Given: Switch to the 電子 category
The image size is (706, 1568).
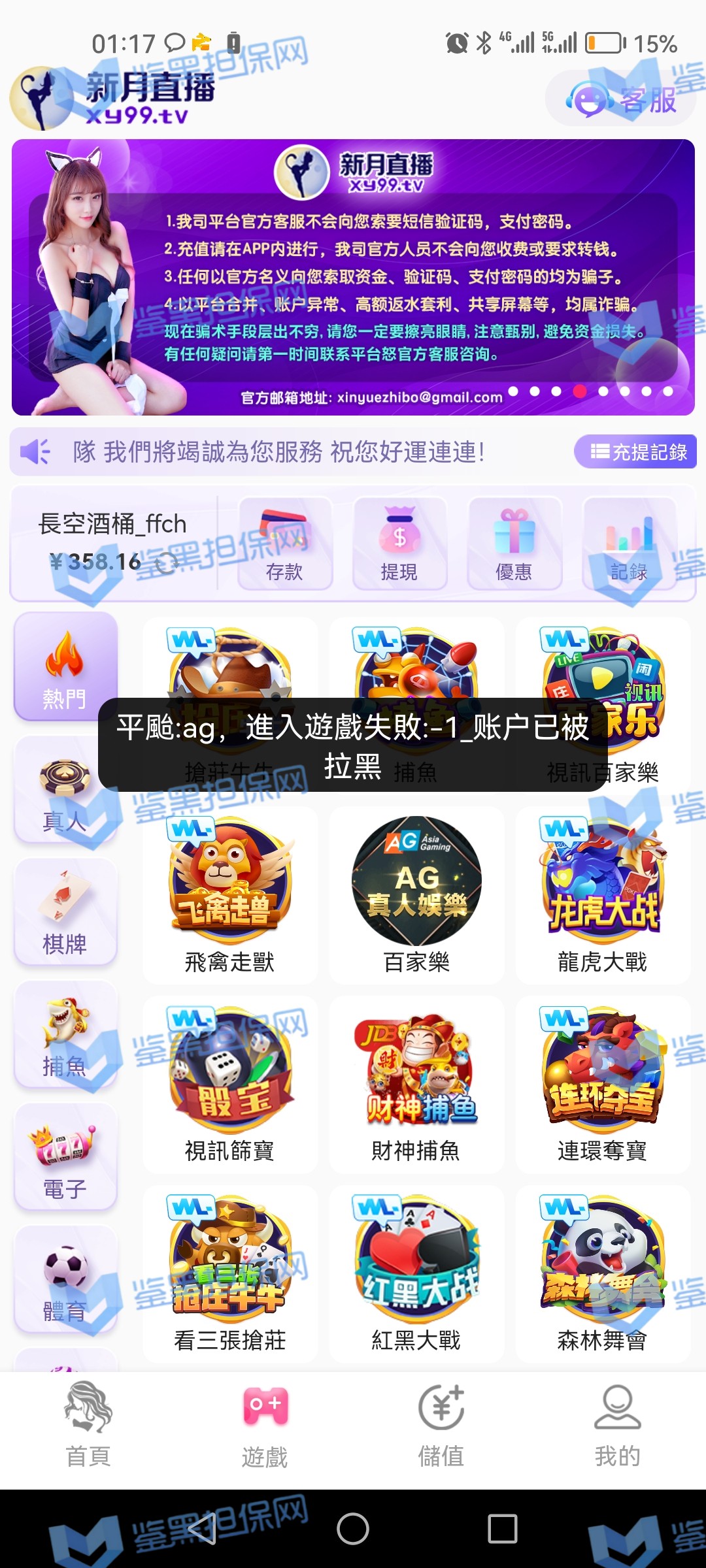Looking at the screenshot, I should (65, 1156).
